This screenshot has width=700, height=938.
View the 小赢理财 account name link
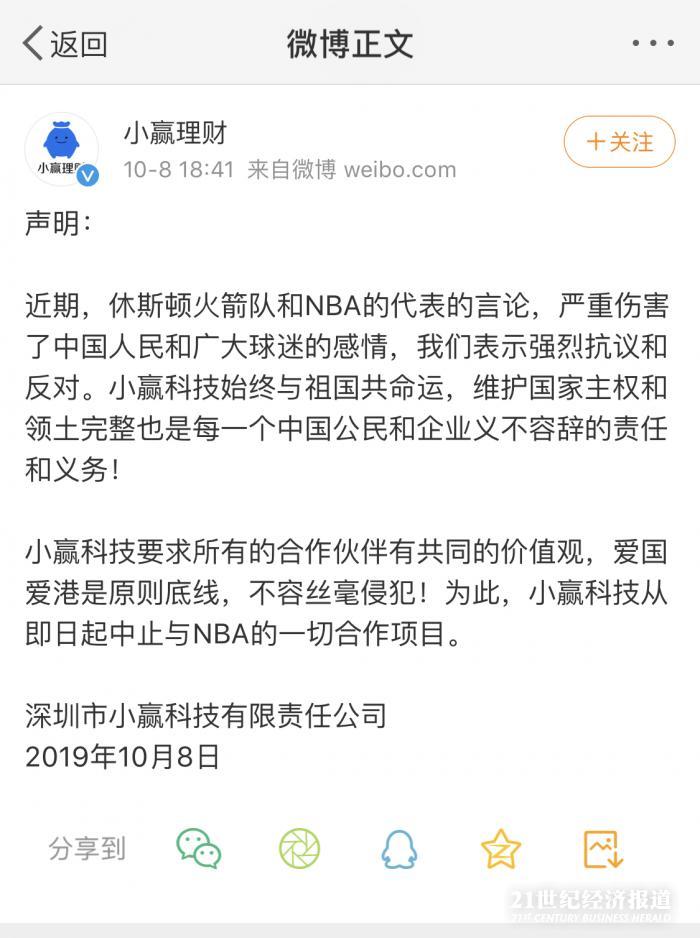click(x=175, y=132)
